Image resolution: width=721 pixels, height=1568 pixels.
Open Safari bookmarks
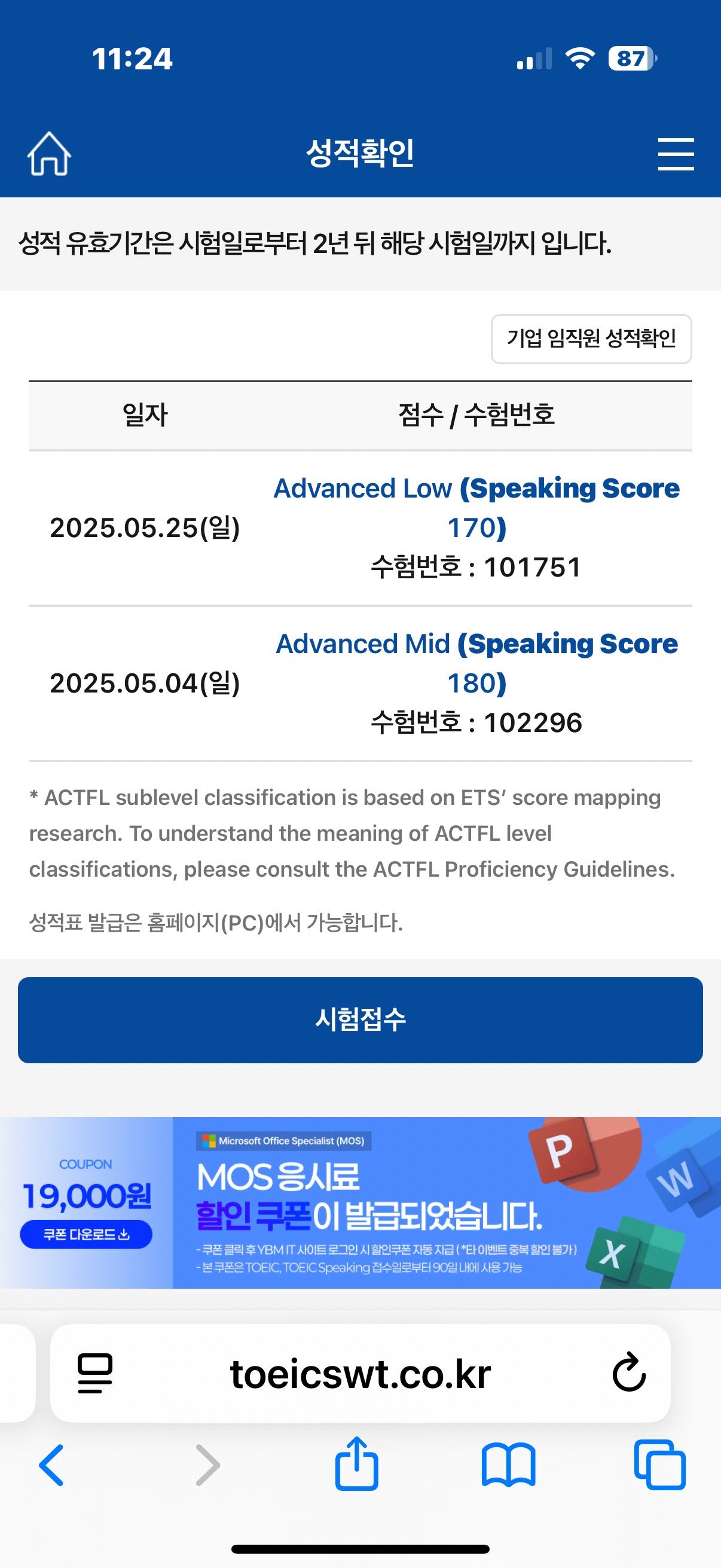[x=508, y=1465]
